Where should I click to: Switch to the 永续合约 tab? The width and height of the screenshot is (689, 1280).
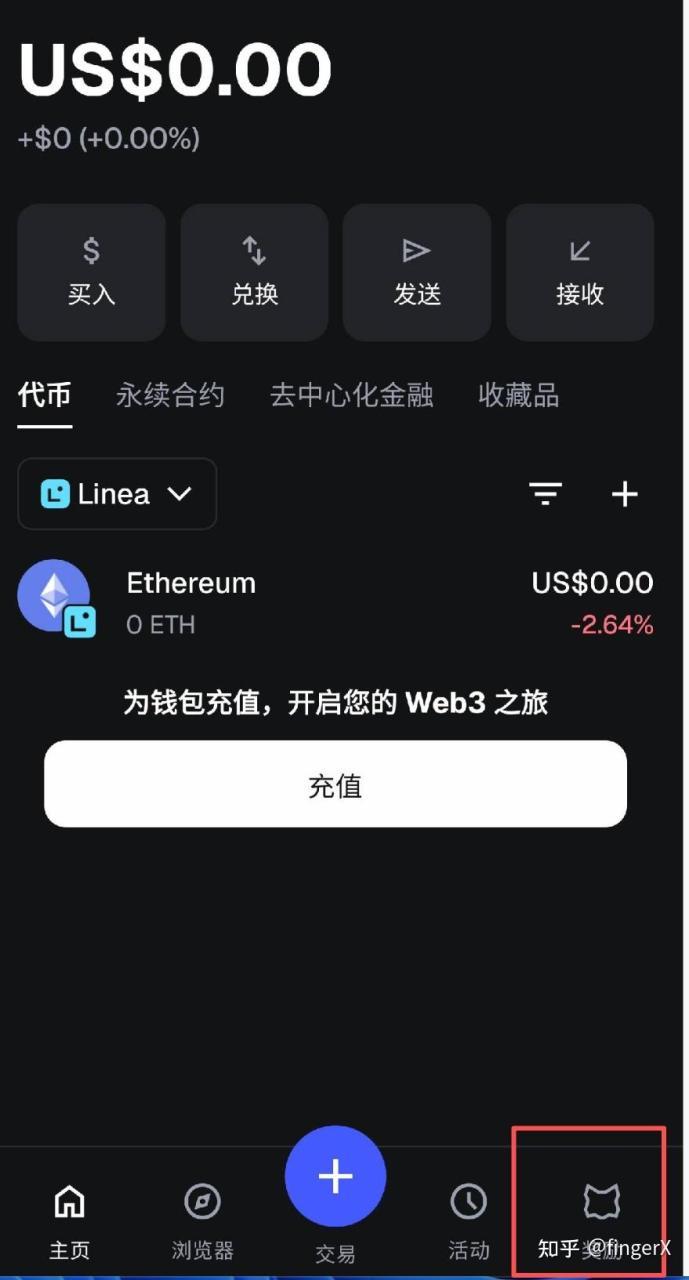(x=170, y=395)
